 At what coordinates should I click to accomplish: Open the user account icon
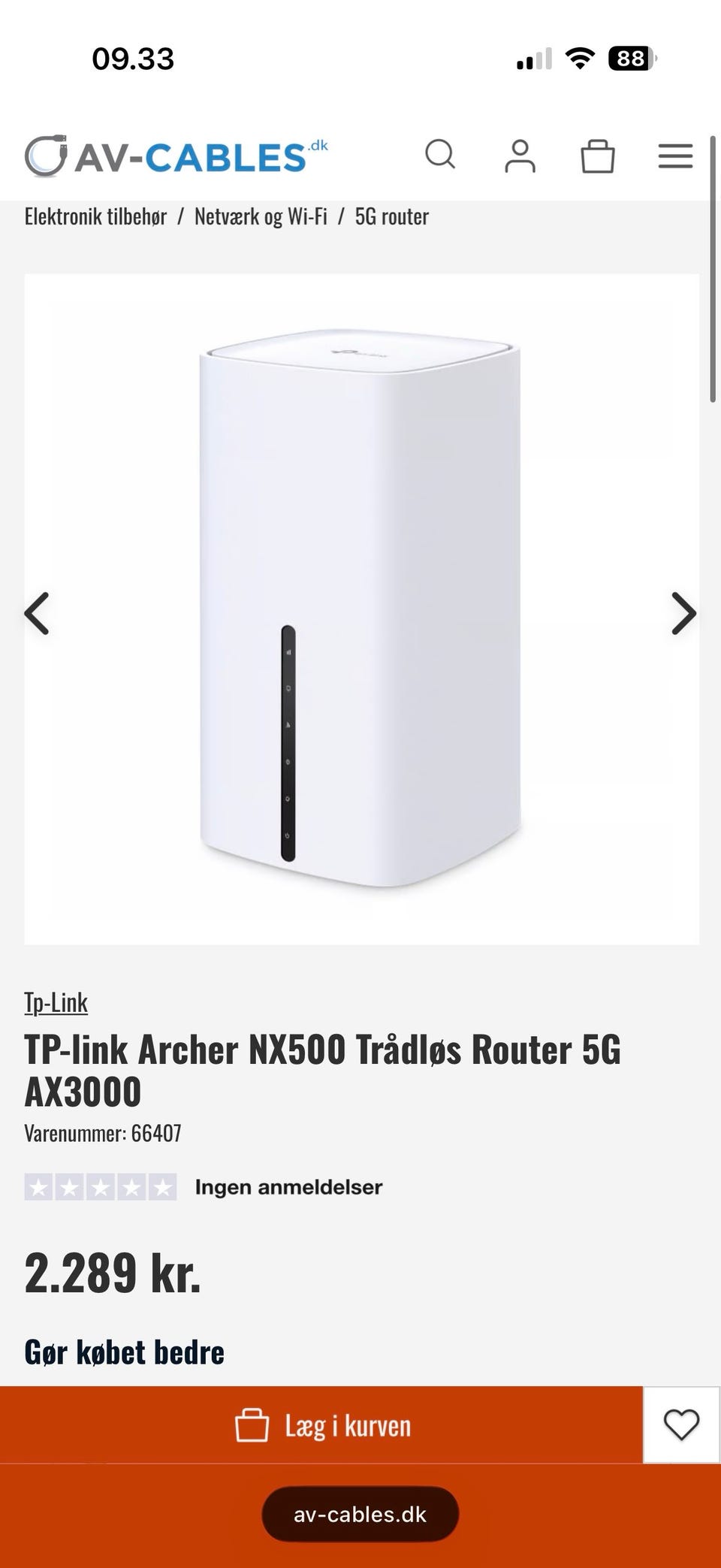tap(520, 156)
